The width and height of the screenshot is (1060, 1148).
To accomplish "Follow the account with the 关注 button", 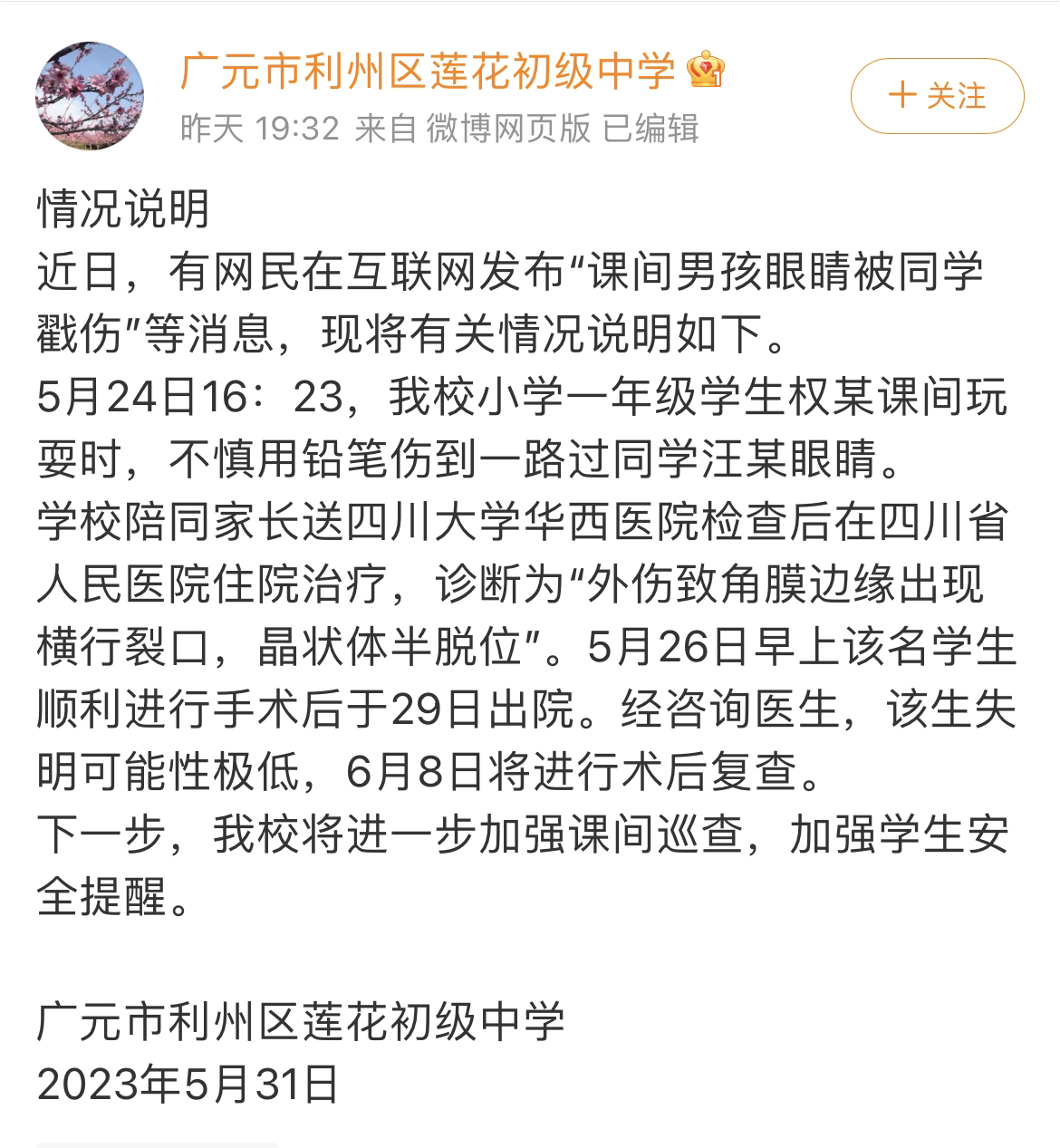I will (x=937, y=96).
